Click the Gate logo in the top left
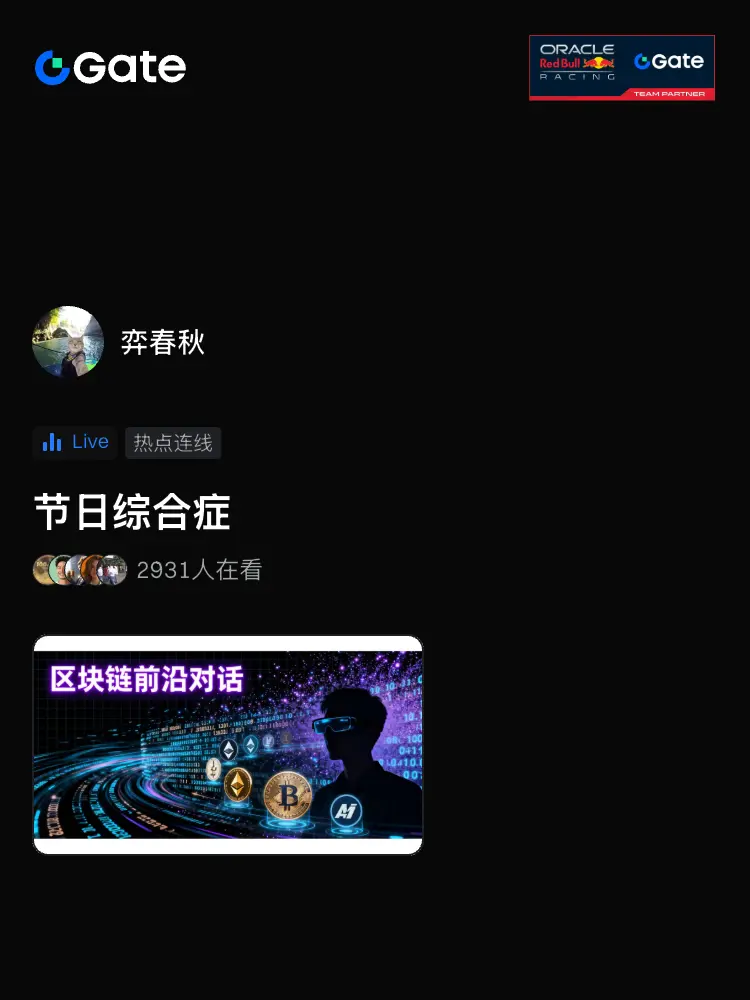750x1000 pixels. pos(110,67)
